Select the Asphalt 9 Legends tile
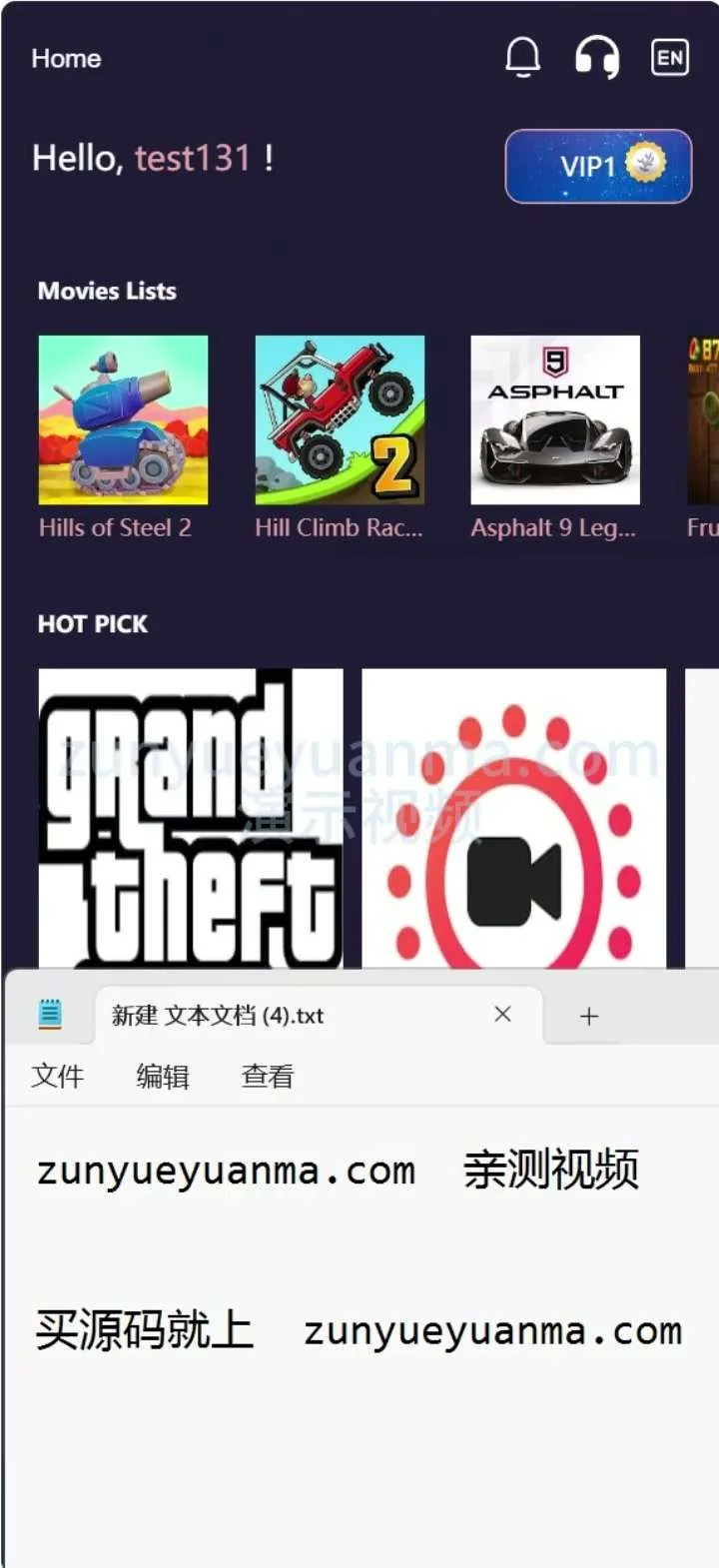The image size is (719, 1568). [555, 419]
